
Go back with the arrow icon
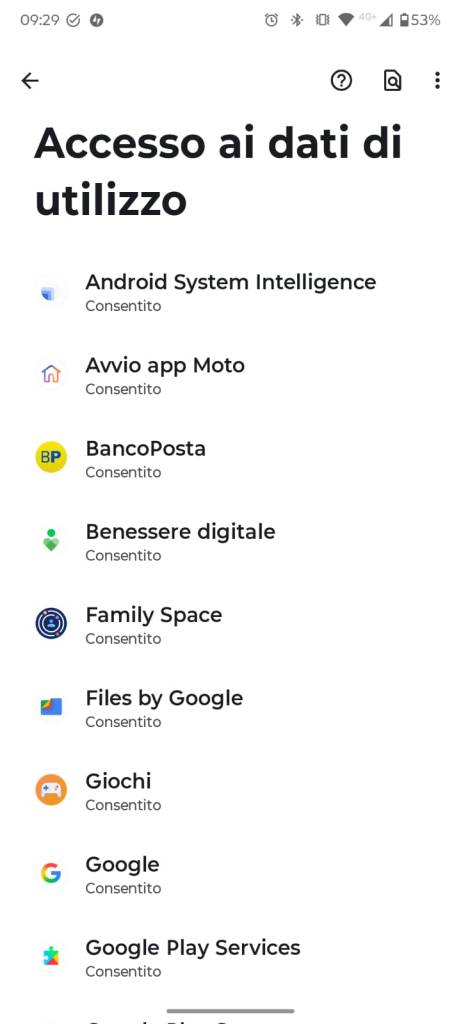pos(30,80)
